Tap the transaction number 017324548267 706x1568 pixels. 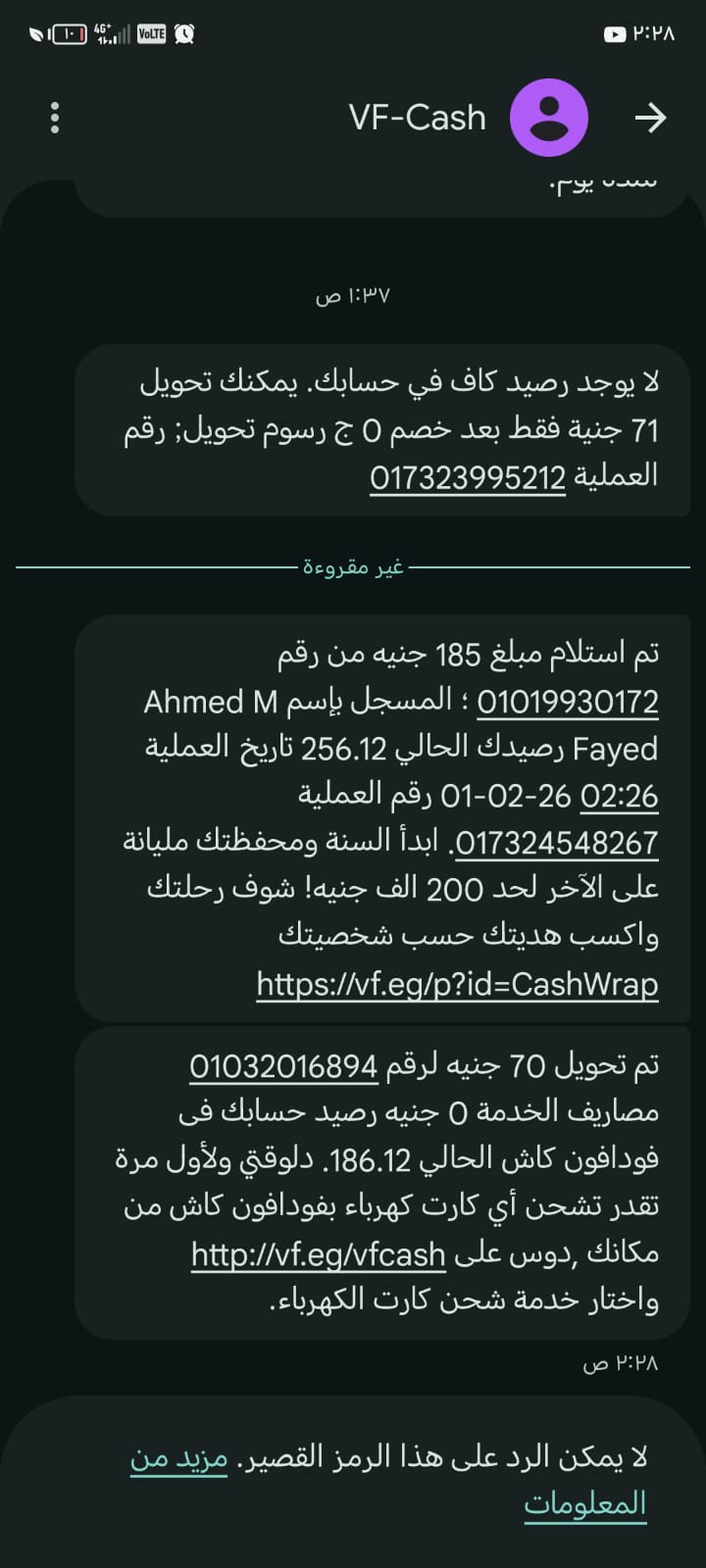557,843
